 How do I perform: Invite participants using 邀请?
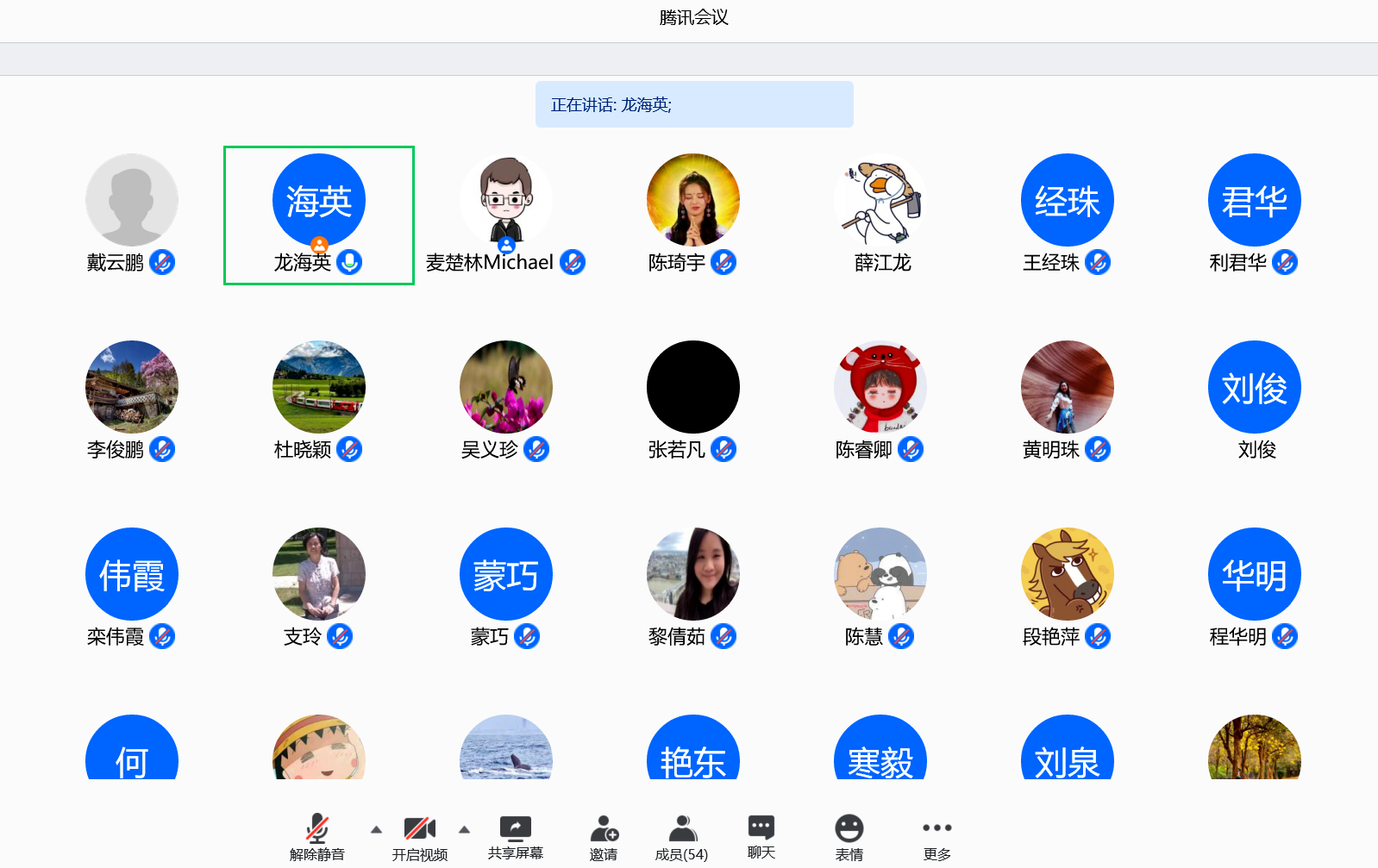pos(604,836)
